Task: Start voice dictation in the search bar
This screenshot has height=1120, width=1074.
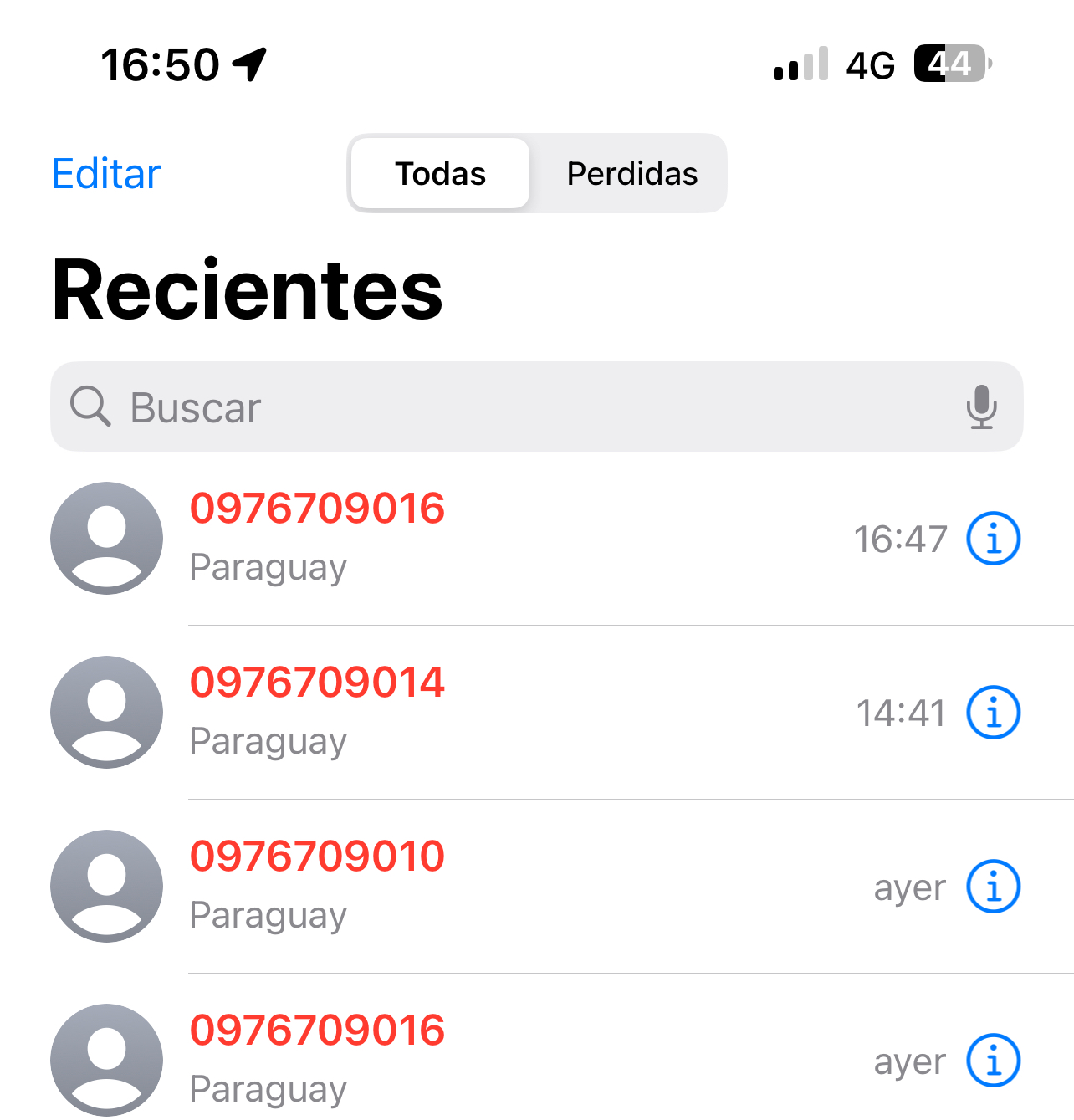Action: (x=981, y=407)
